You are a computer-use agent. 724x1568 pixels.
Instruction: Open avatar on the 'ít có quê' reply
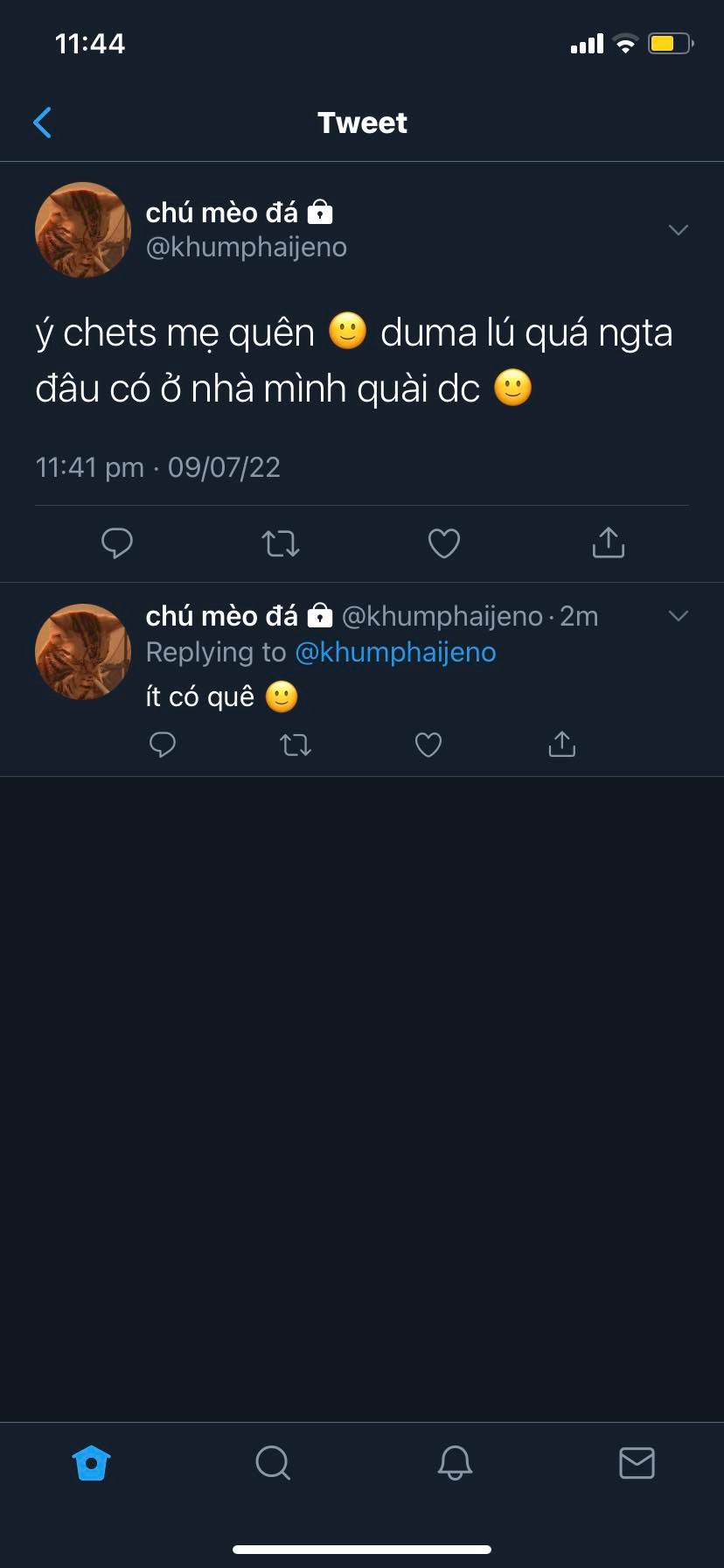pos(83,652)
